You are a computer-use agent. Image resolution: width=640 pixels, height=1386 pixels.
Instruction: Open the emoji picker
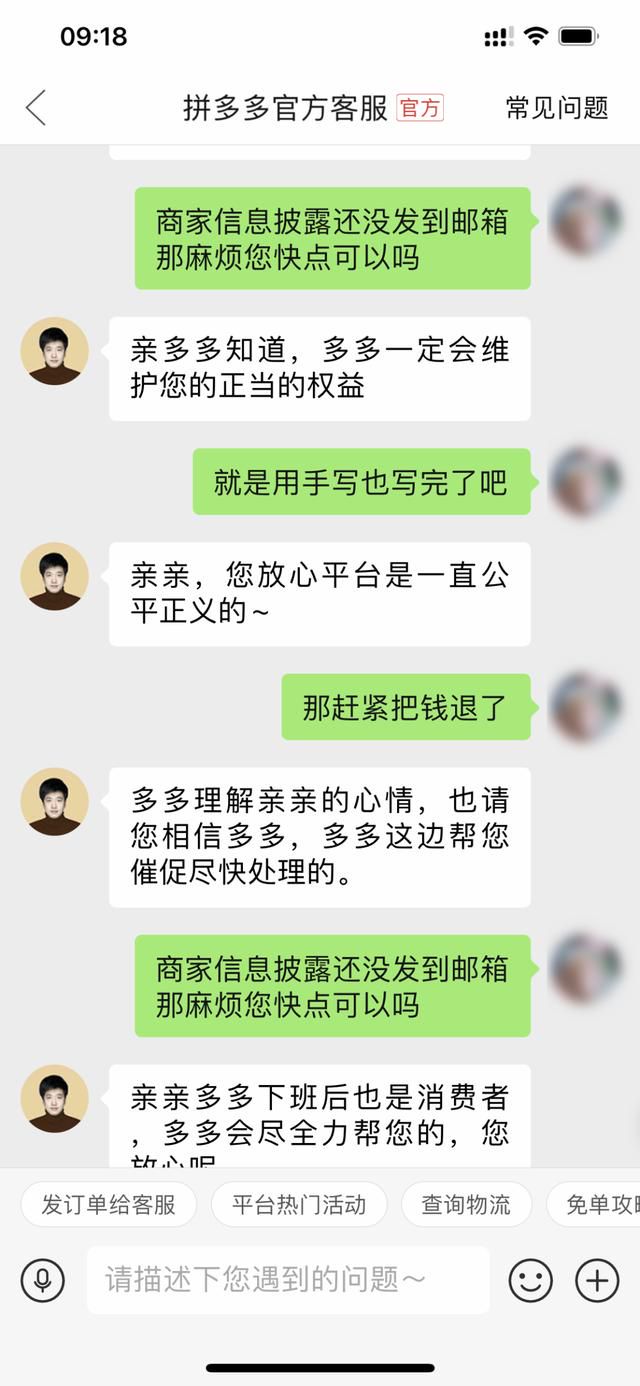click(x=531, y=1280)
